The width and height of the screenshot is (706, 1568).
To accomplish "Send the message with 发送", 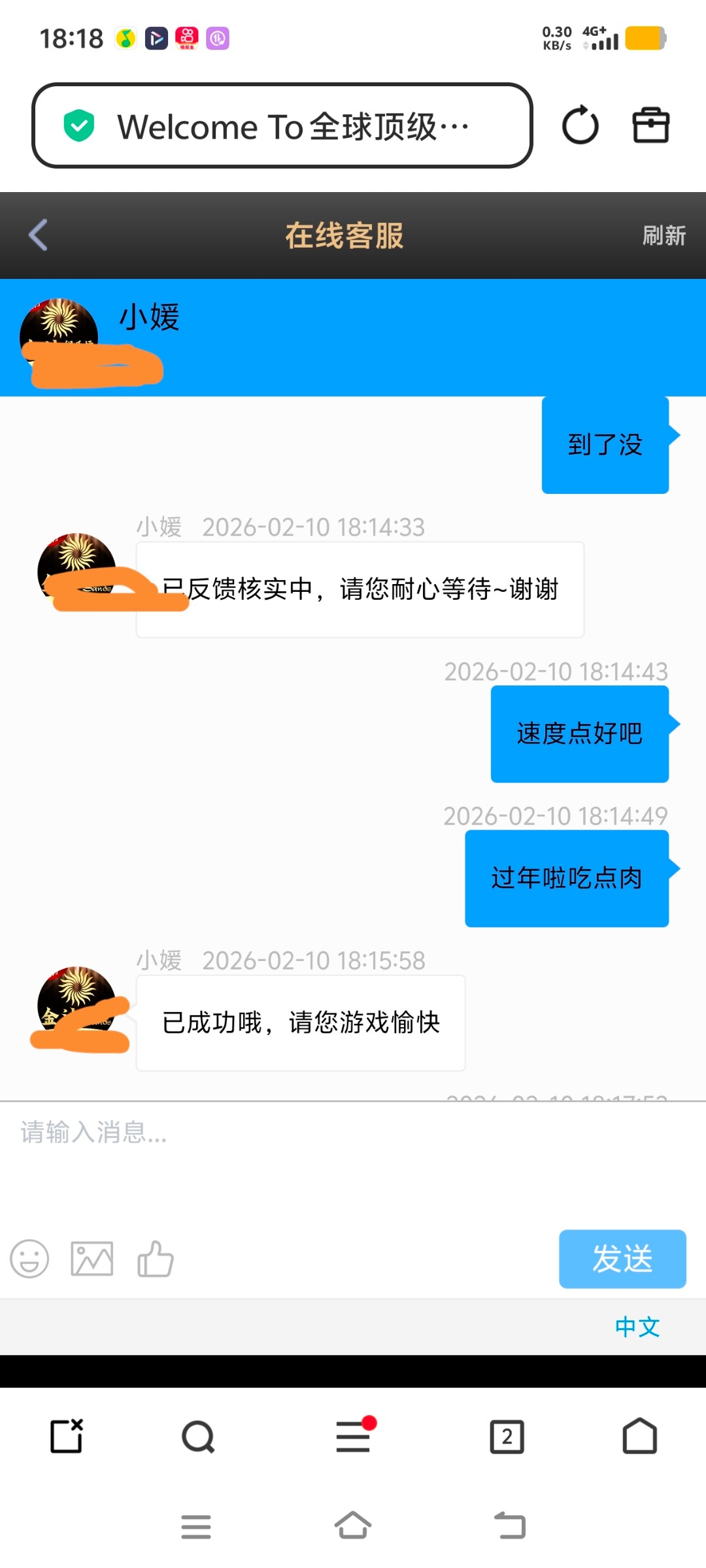I will (x=622, y=1258).
